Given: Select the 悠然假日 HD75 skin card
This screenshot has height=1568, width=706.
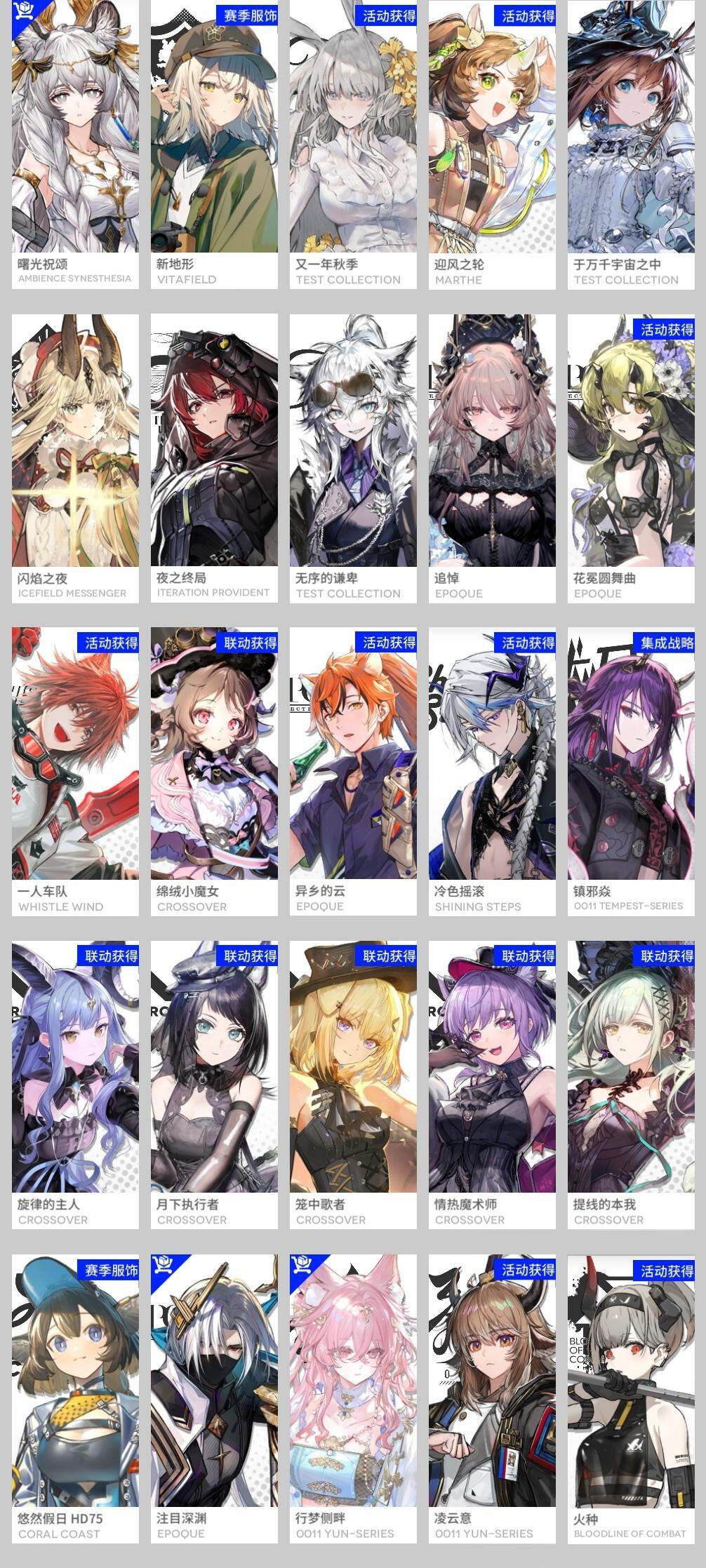Looking at the screenshot, I should coord(75,1399).
